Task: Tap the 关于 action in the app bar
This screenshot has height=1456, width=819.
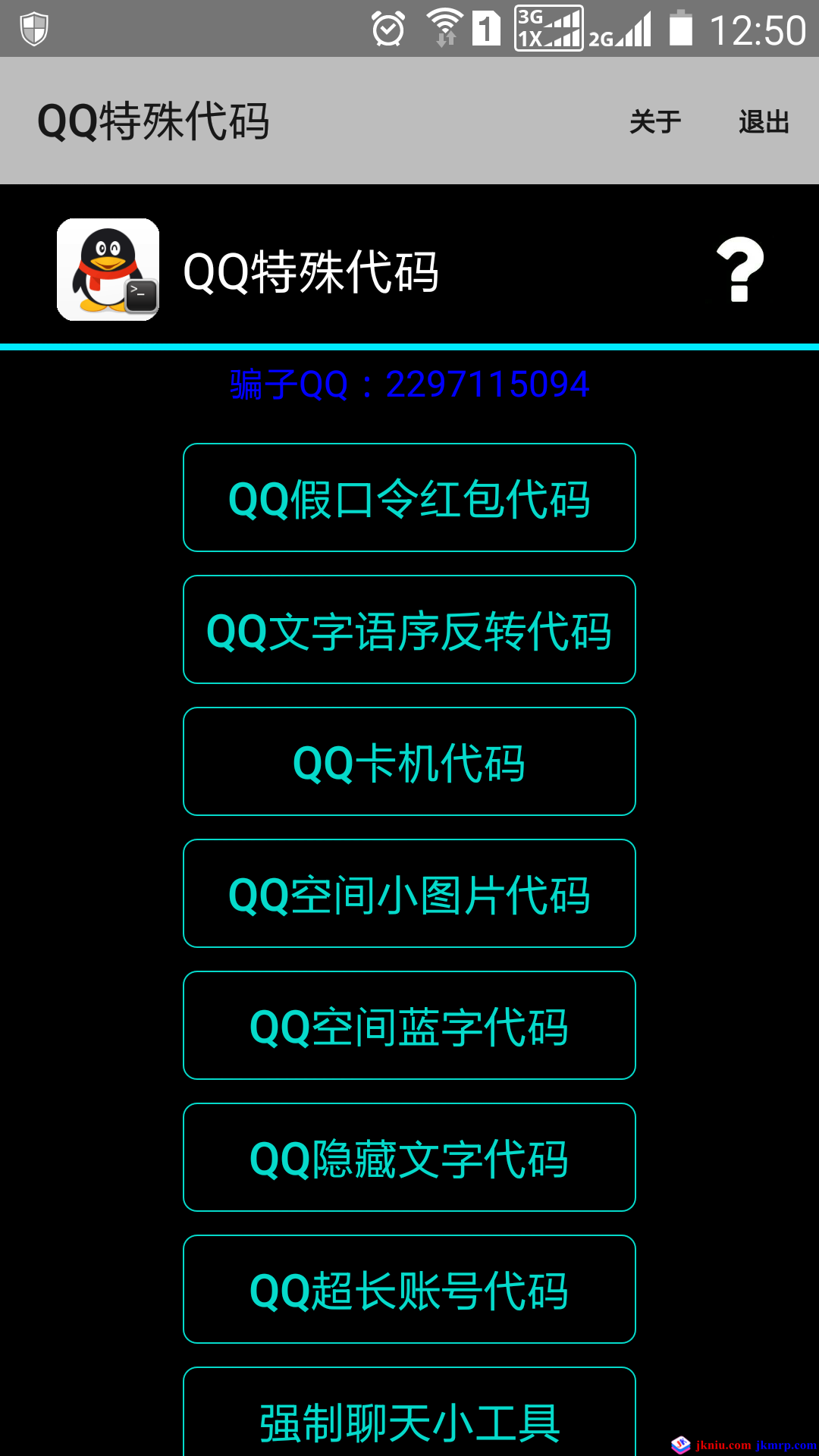Action: (655, 121)
